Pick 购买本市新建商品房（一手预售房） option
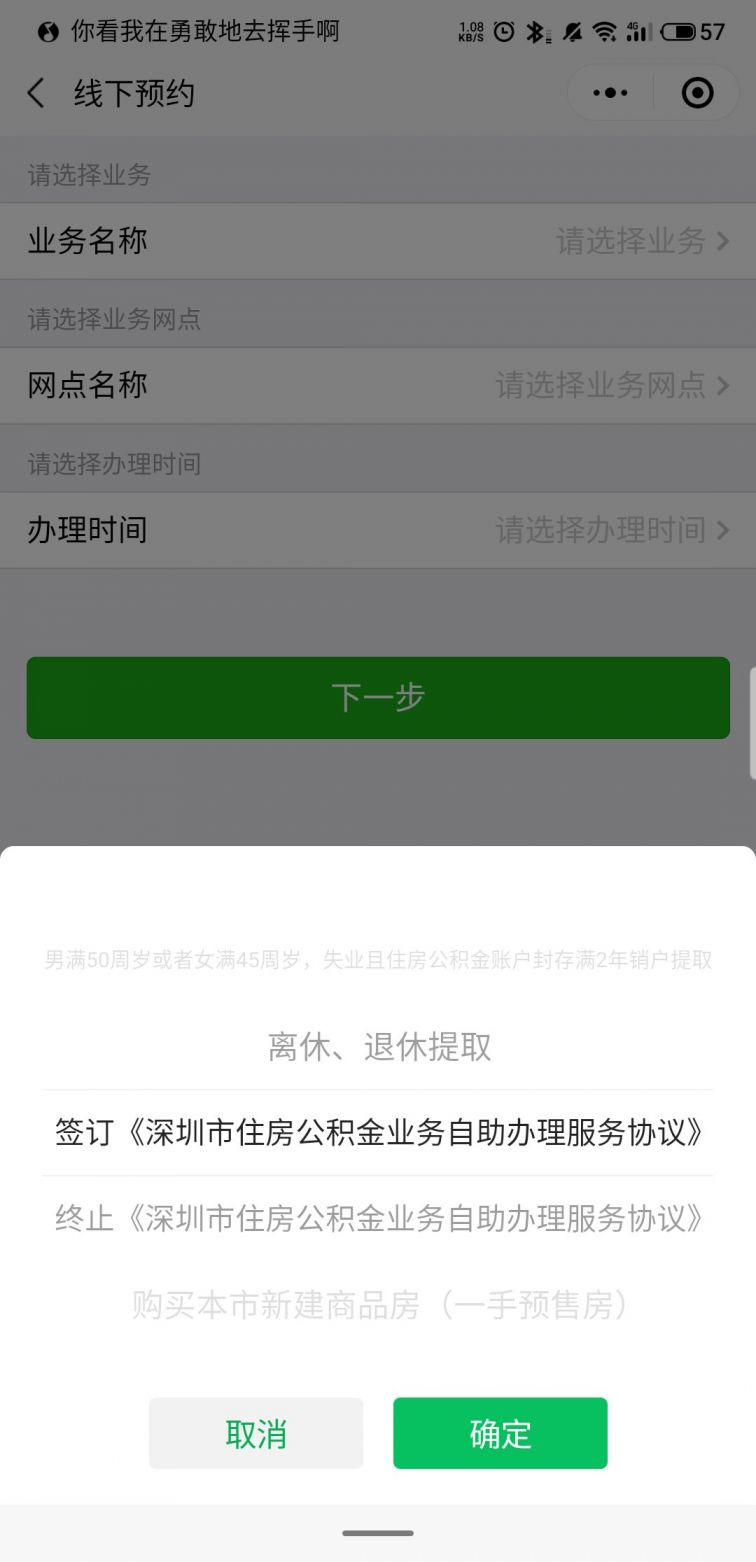This screenshot has width=756, height=1562. tap(379, 1304)
